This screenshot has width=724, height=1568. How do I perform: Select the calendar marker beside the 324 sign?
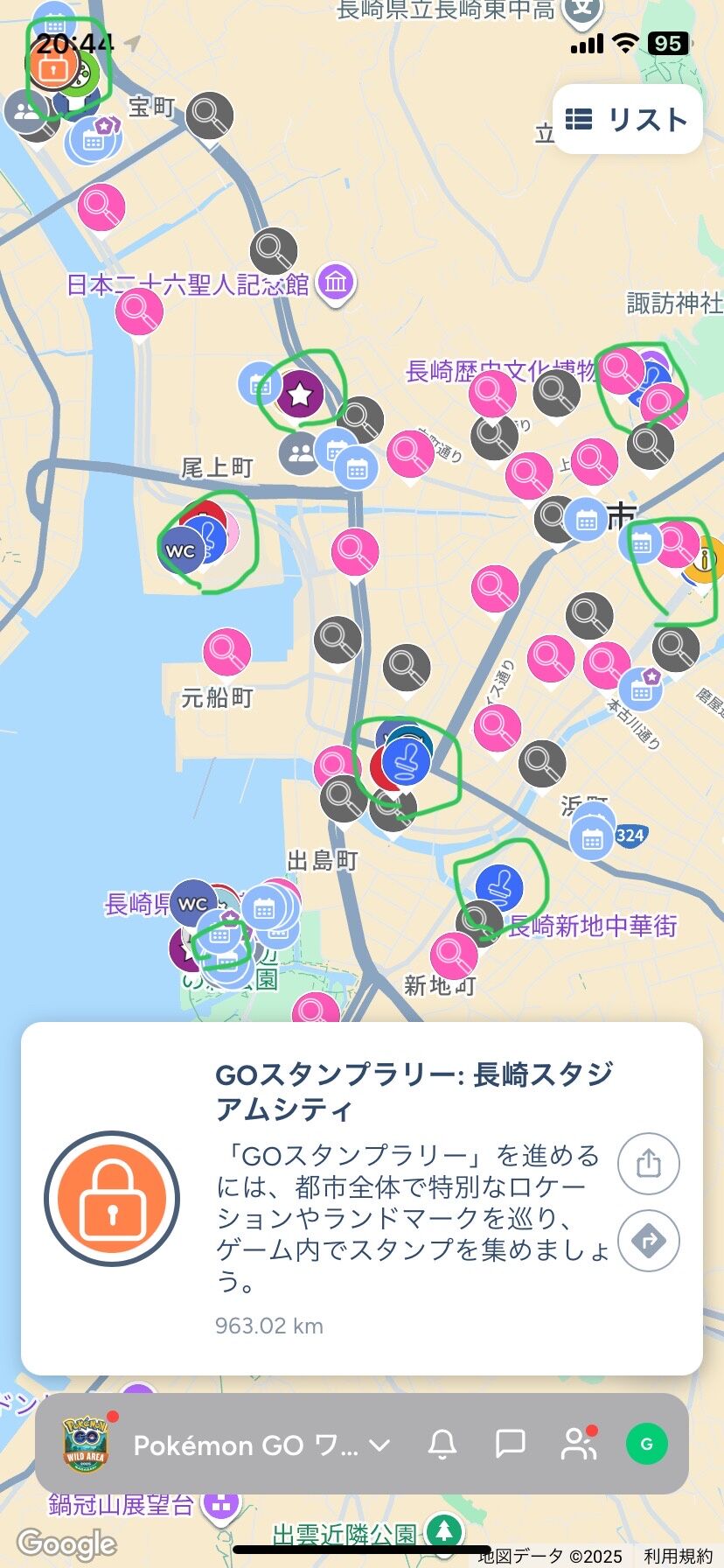click(592, 840)
